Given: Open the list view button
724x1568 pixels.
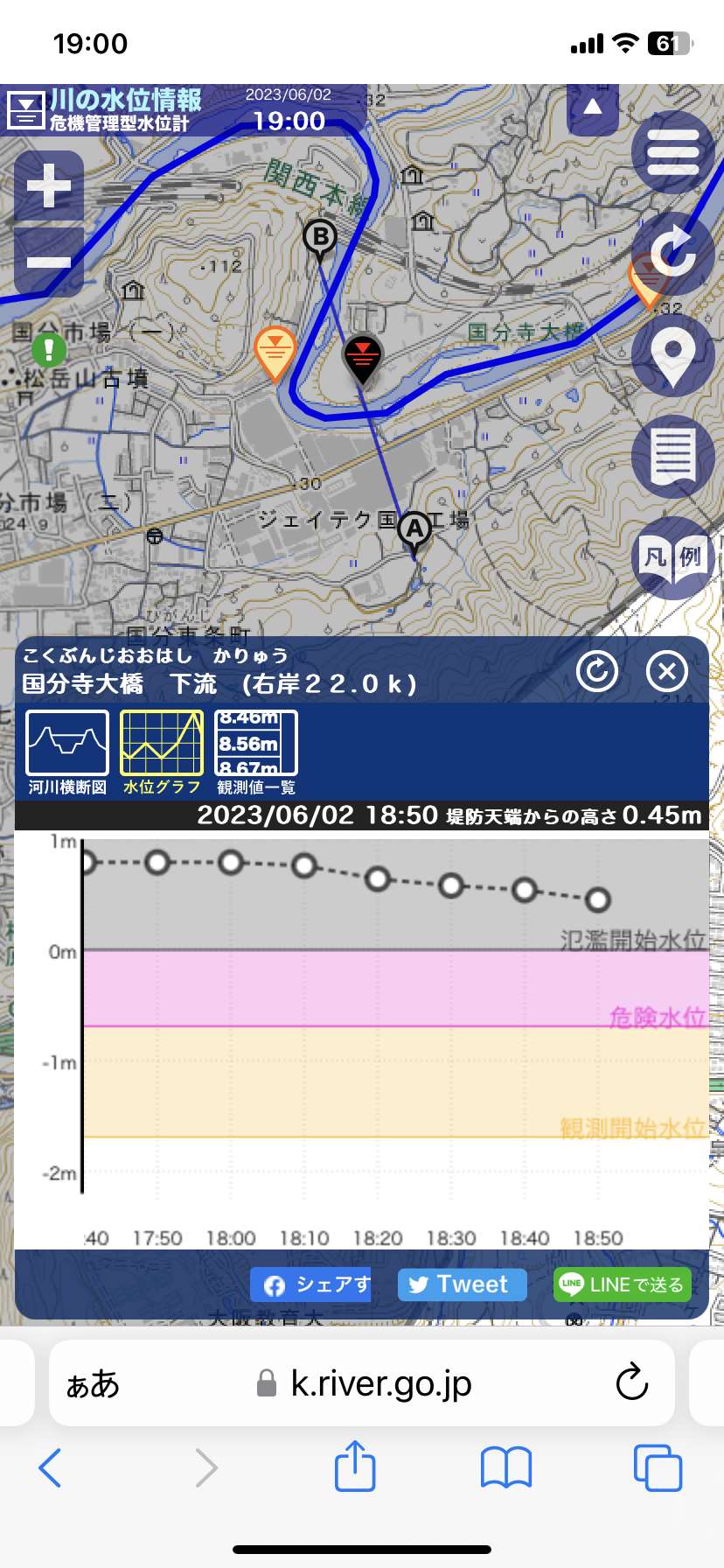Looking at the screenshot, I should click(x=672, y=456).
